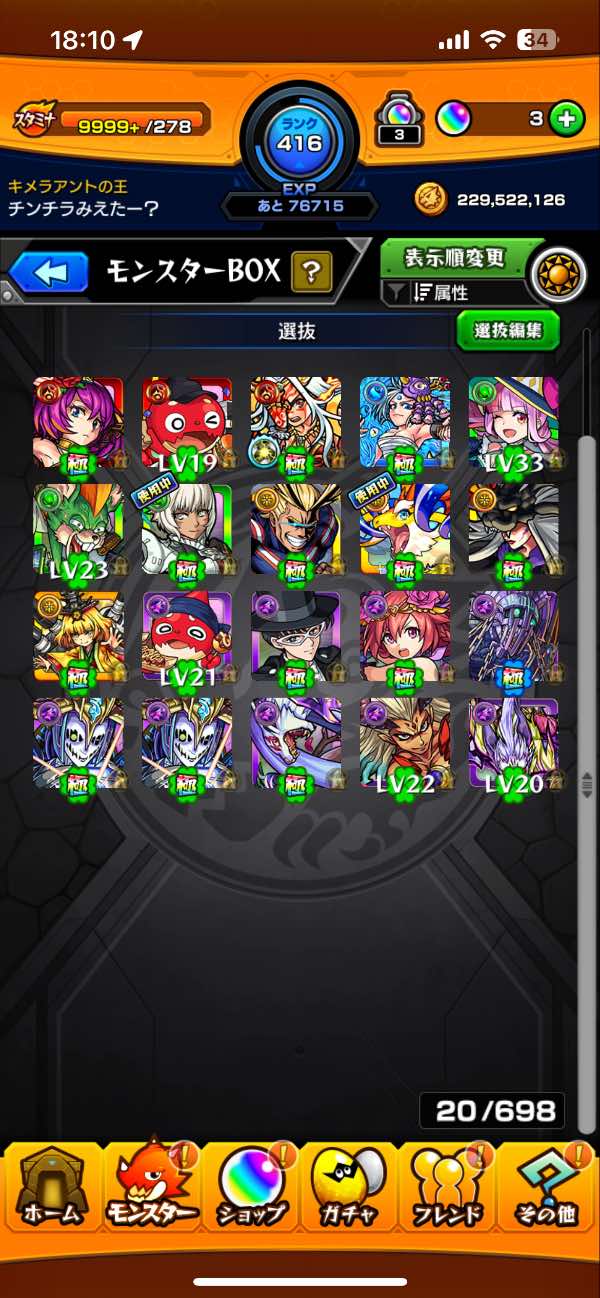Select the pink-haired witch monster LV33

point(513,421)
